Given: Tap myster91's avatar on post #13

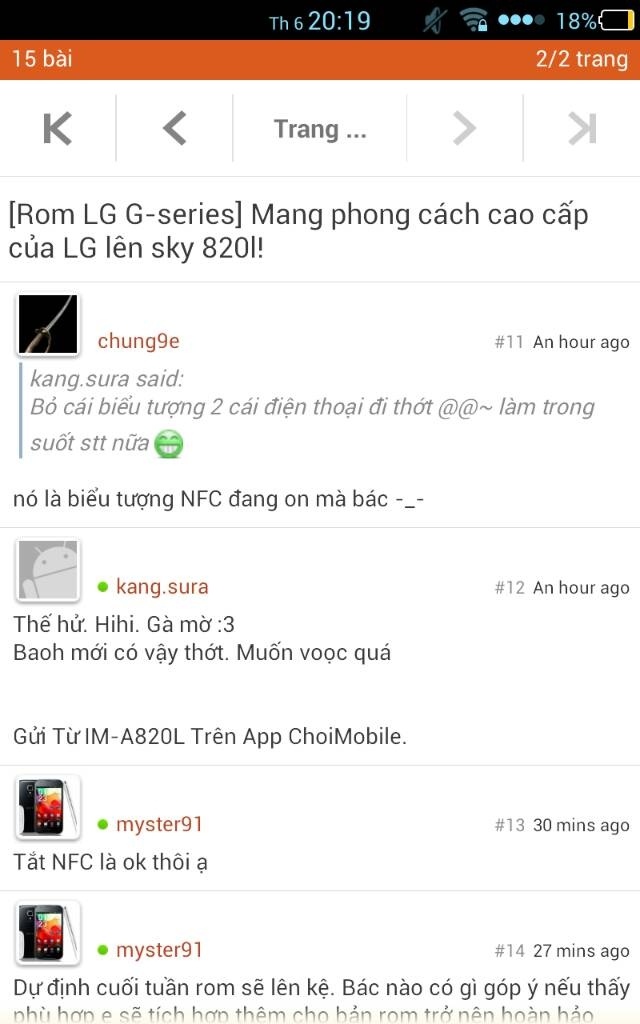Looking at the screenshot, I should 48,808.
